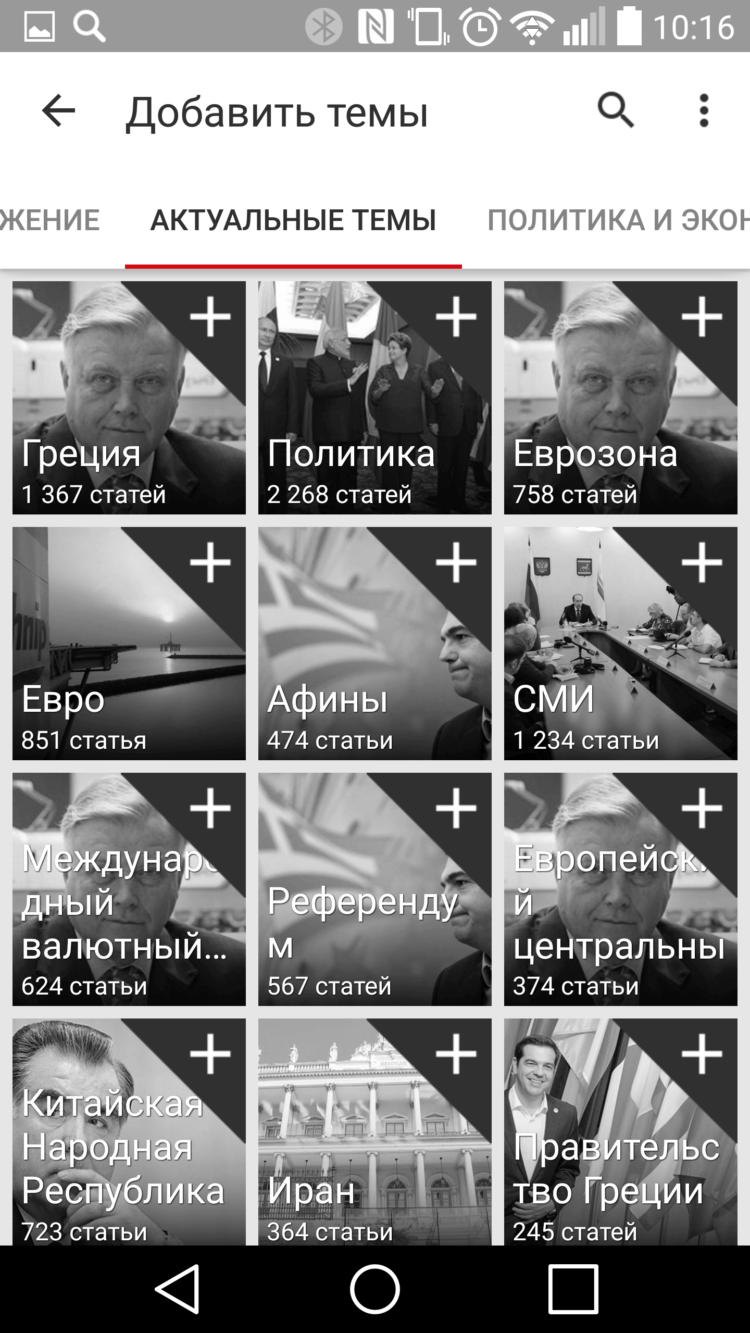The image size is (750, 1333).
Task: Open search using the magnifier icon
Action: coord(614,110)
